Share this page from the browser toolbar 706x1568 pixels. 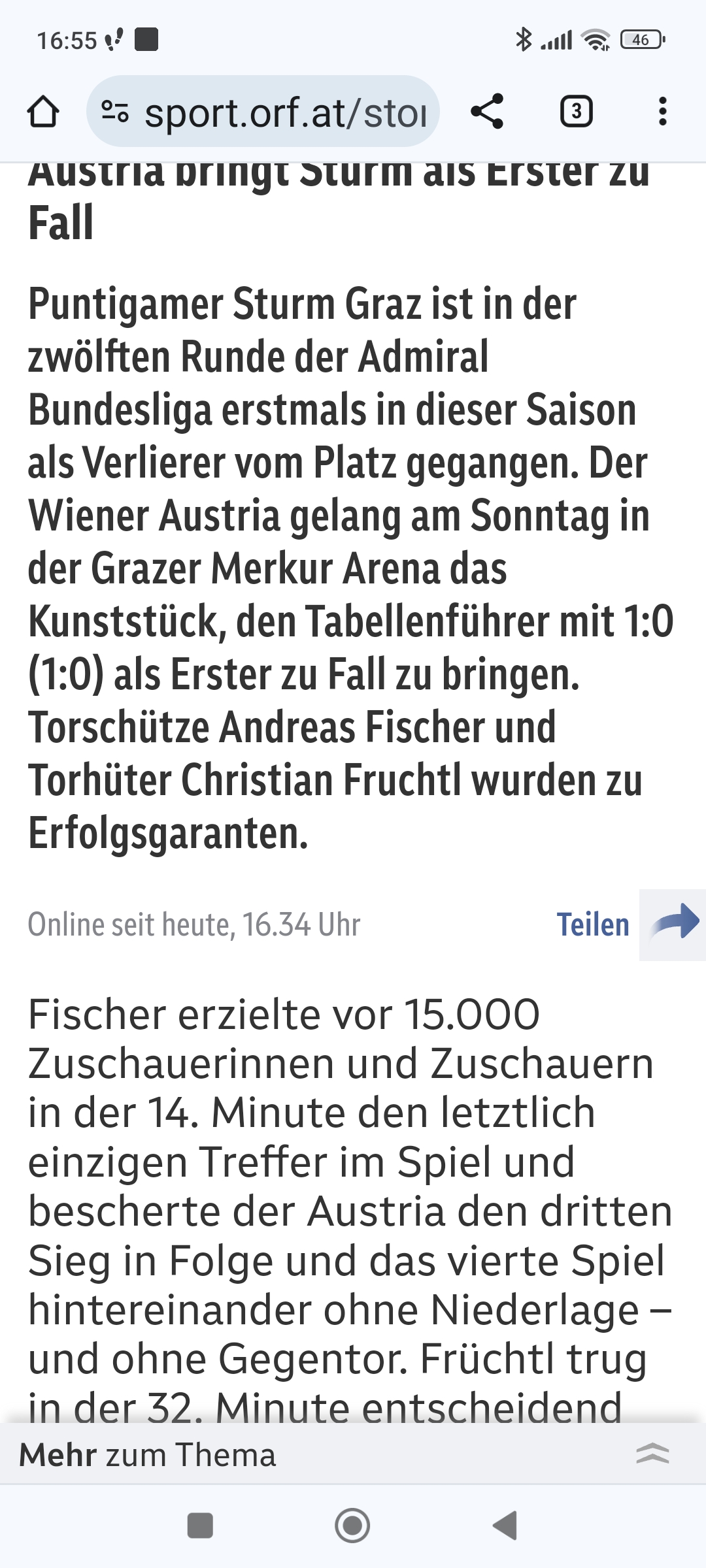488,111
